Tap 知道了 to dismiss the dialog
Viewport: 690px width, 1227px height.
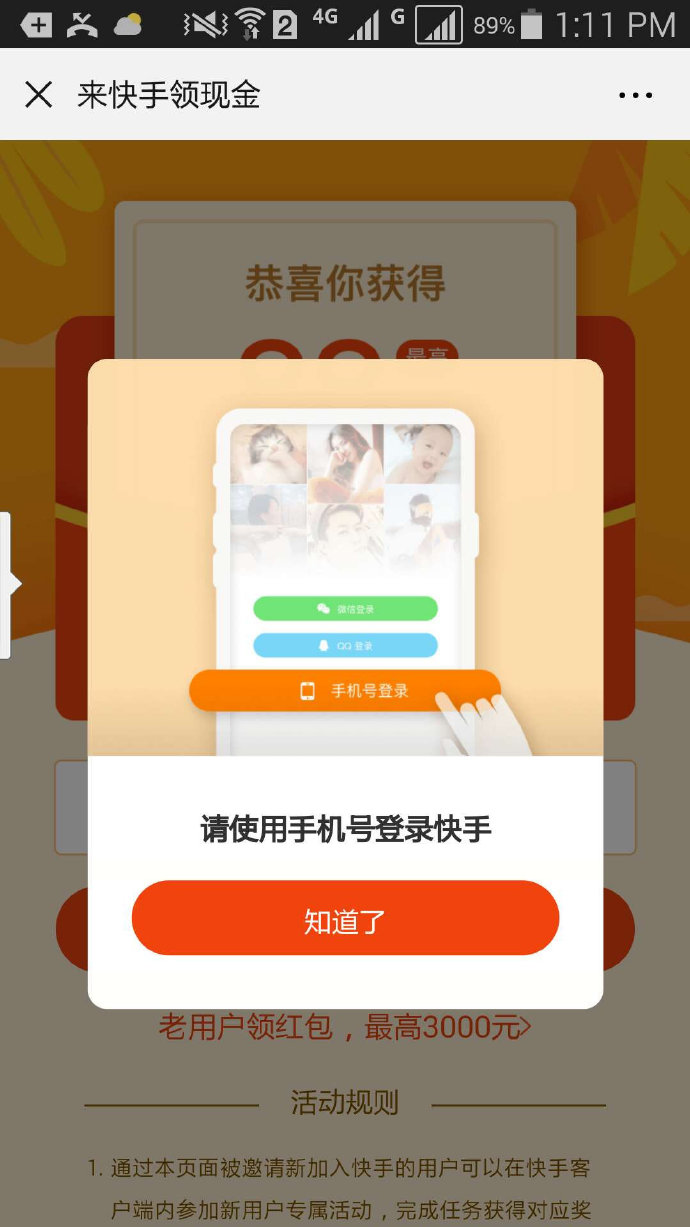tap(345, 919)
